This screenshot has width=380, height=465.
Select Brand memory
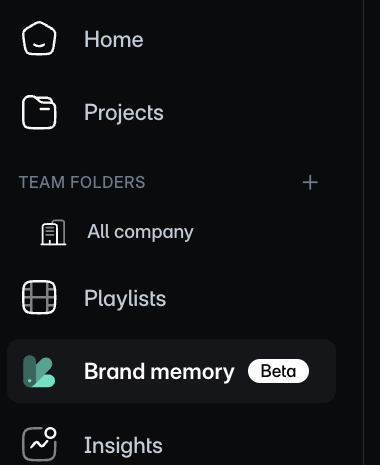click(171, 371)
